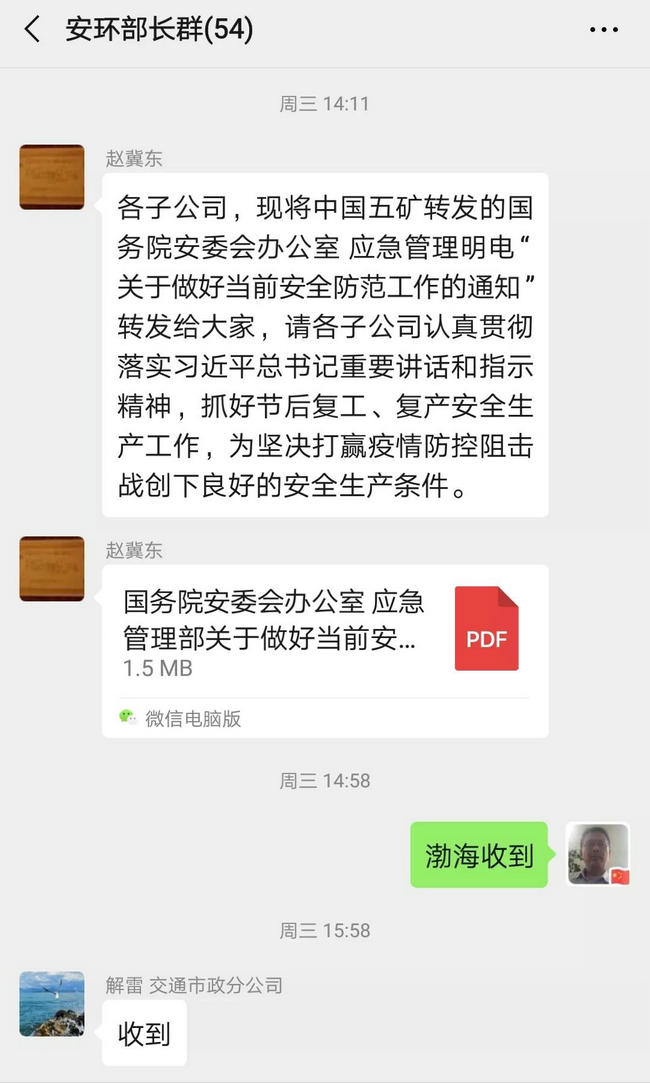
Task: Open the group chat overflow menu
Action: click(x=603, y=31)
